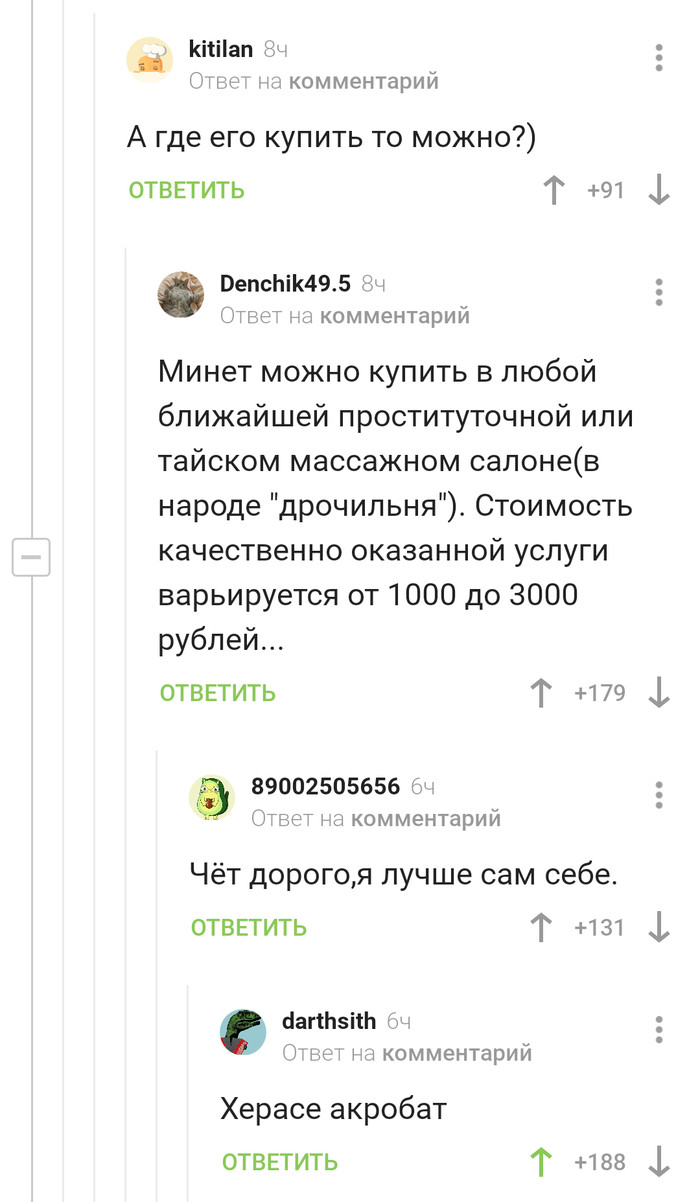Upvote 89002505656's comment

(x=541, y=928)
